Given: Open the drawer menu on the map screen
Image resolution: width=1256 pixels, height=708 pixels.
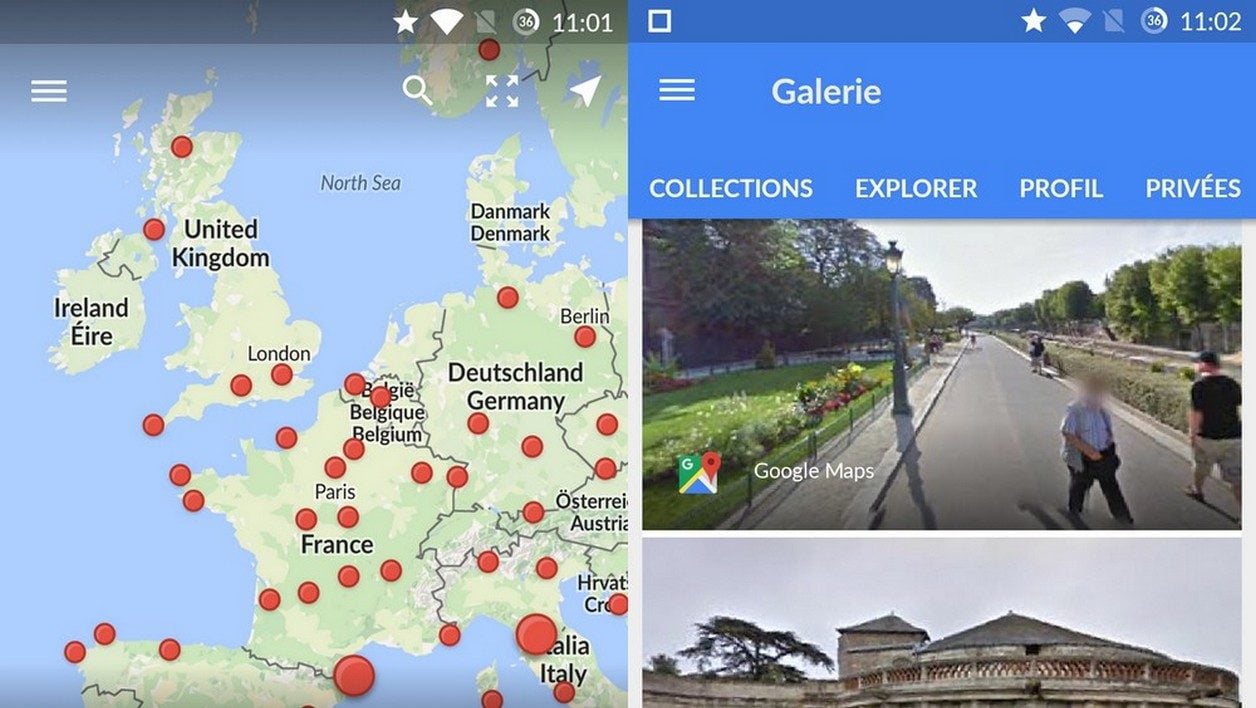Looking at the screenshot, I should (x=48, y=91).
